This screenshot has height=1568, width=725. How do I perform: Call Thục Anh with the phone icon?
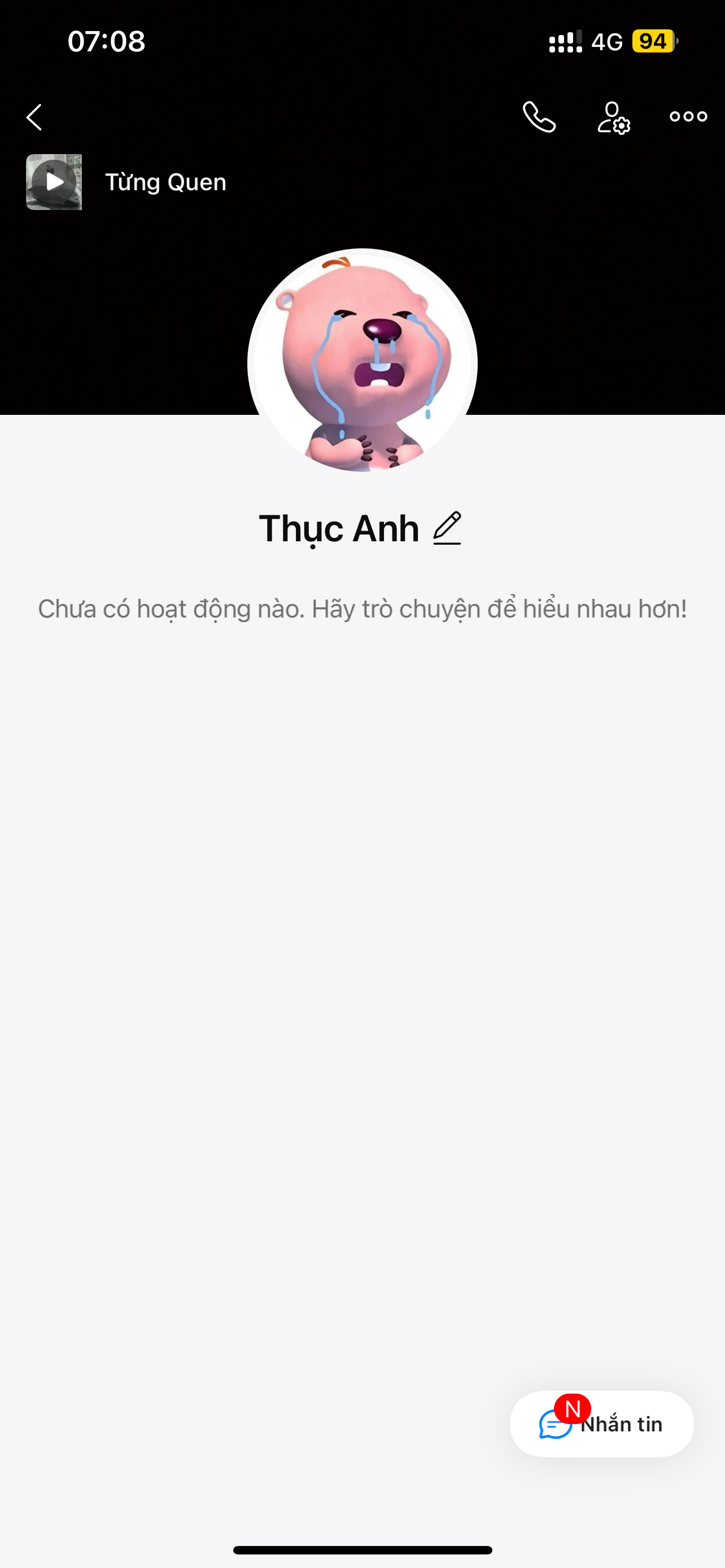tap(539, 117)
